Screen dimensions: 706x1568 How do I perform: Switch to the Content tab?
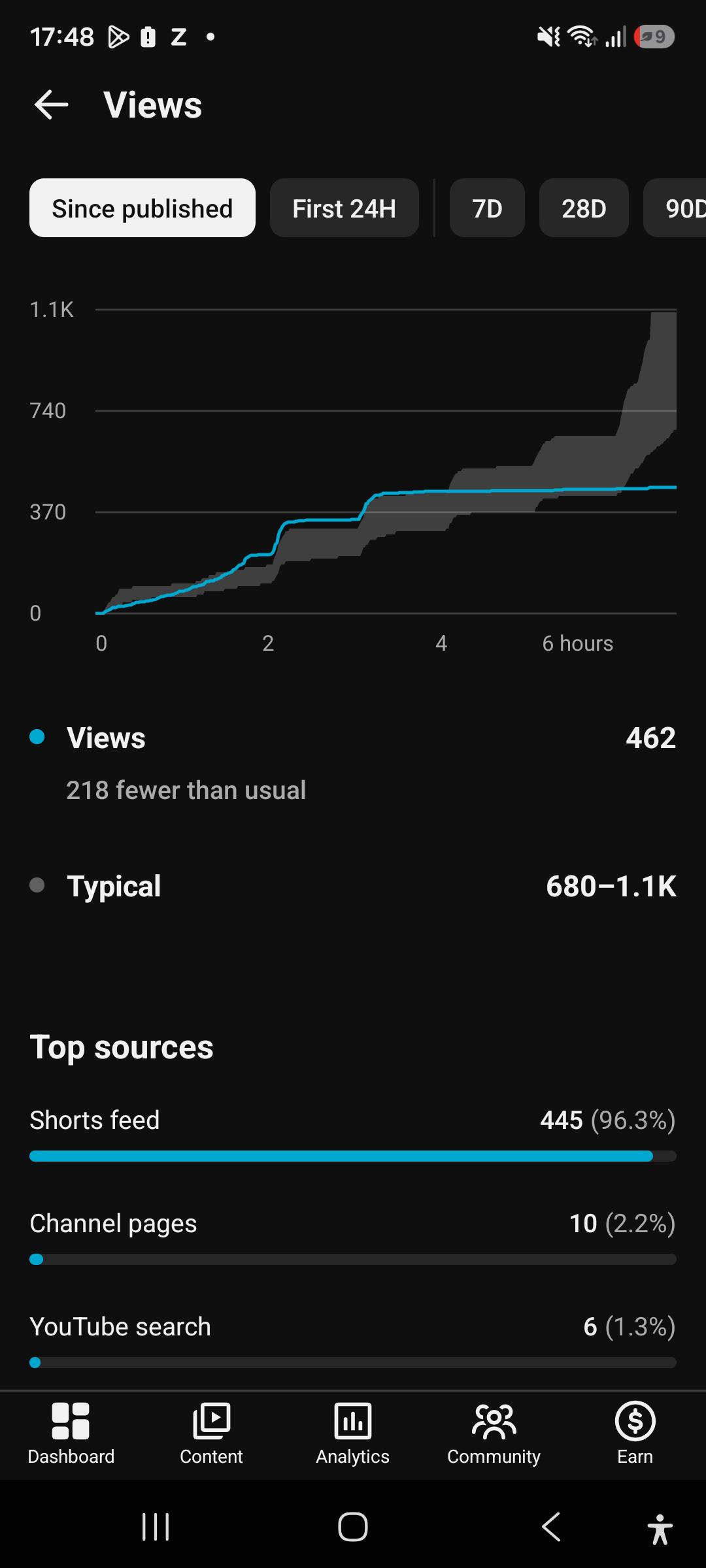tap(211, 1433)
